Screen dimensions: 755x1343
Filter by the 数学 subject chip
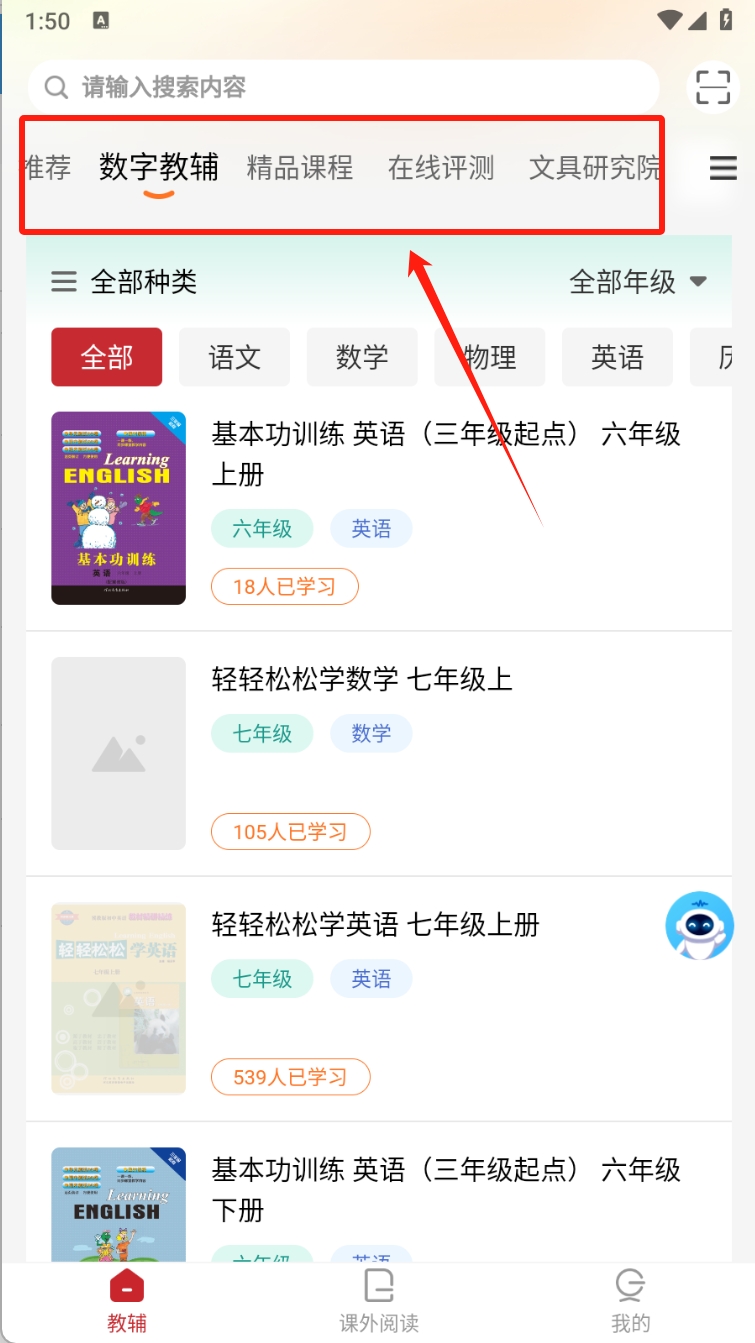pos(362,357)
